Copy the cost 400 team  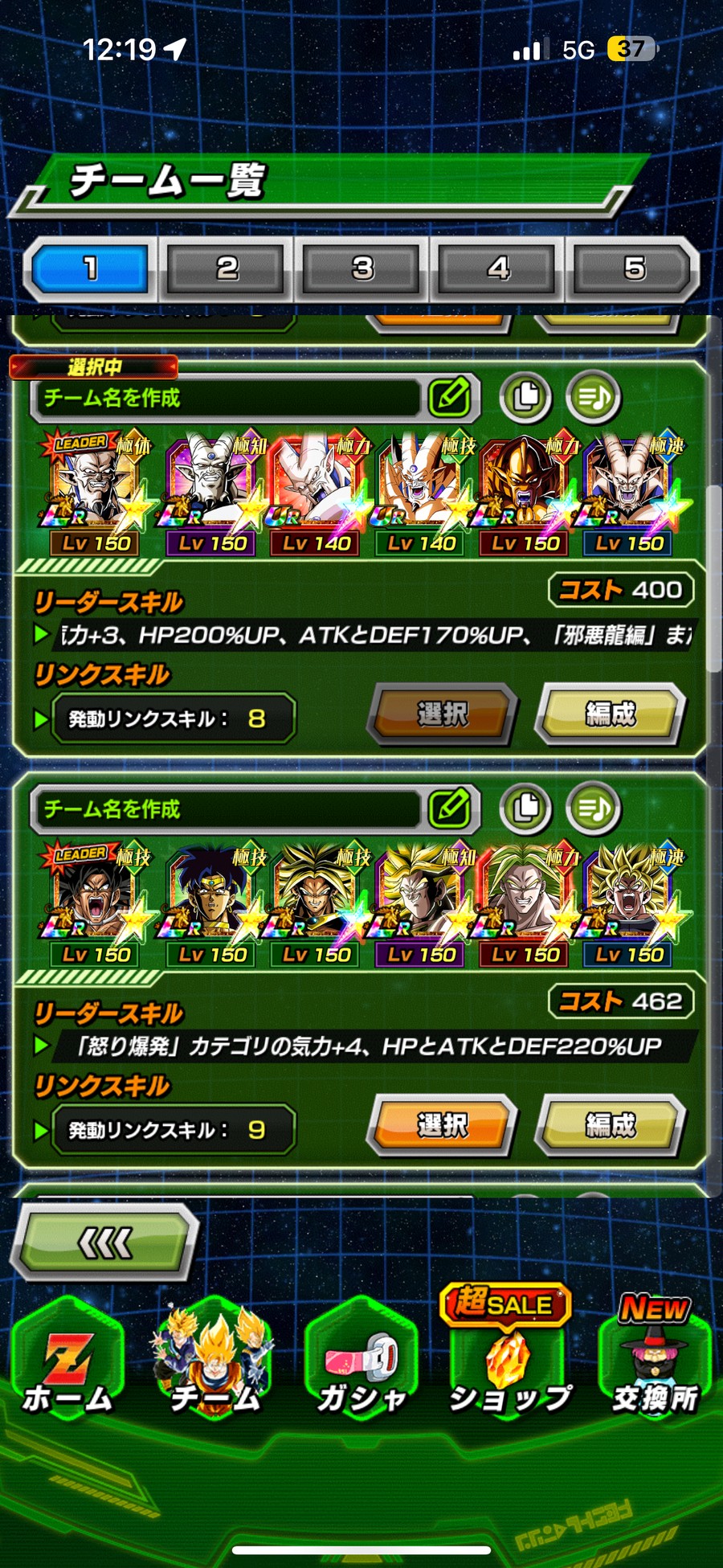pyautogui.click(x=526, y=397)
